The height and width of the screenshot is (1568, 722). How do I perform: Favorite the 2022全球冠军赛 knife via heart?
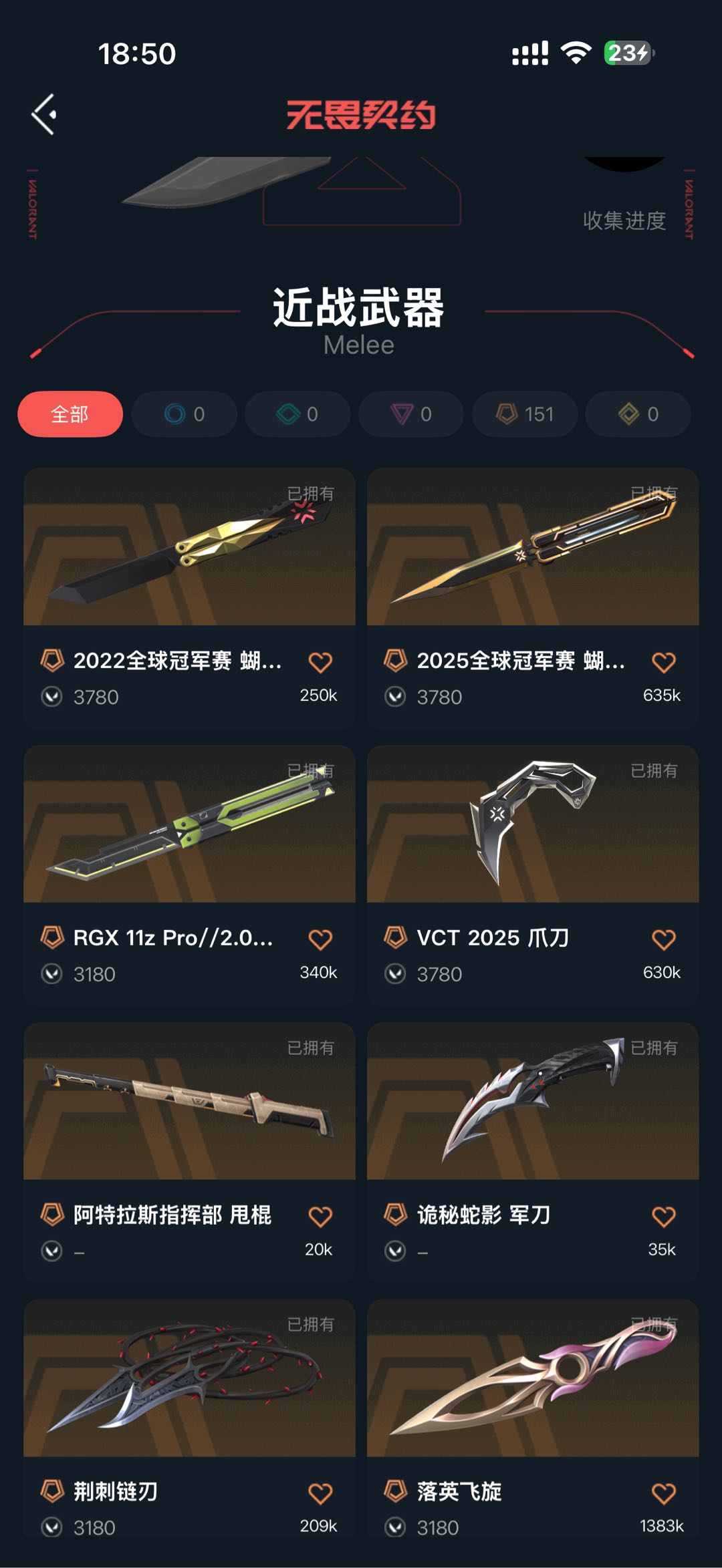click(x=320, y=662)
